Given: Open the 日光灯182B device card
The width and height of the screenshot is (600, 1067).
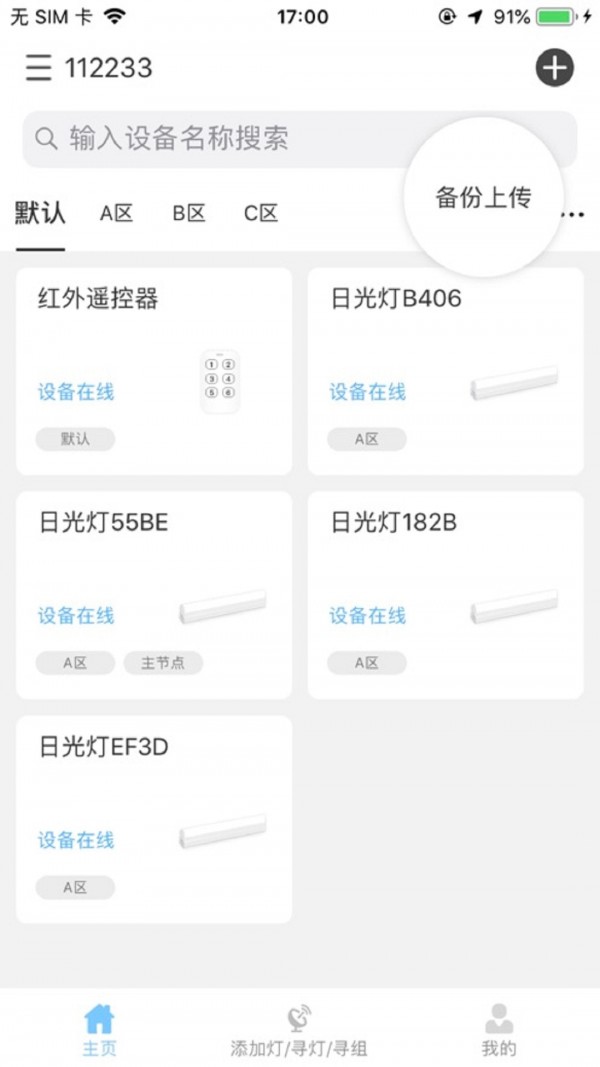Looking at the screenshot, I should [445, 595].
